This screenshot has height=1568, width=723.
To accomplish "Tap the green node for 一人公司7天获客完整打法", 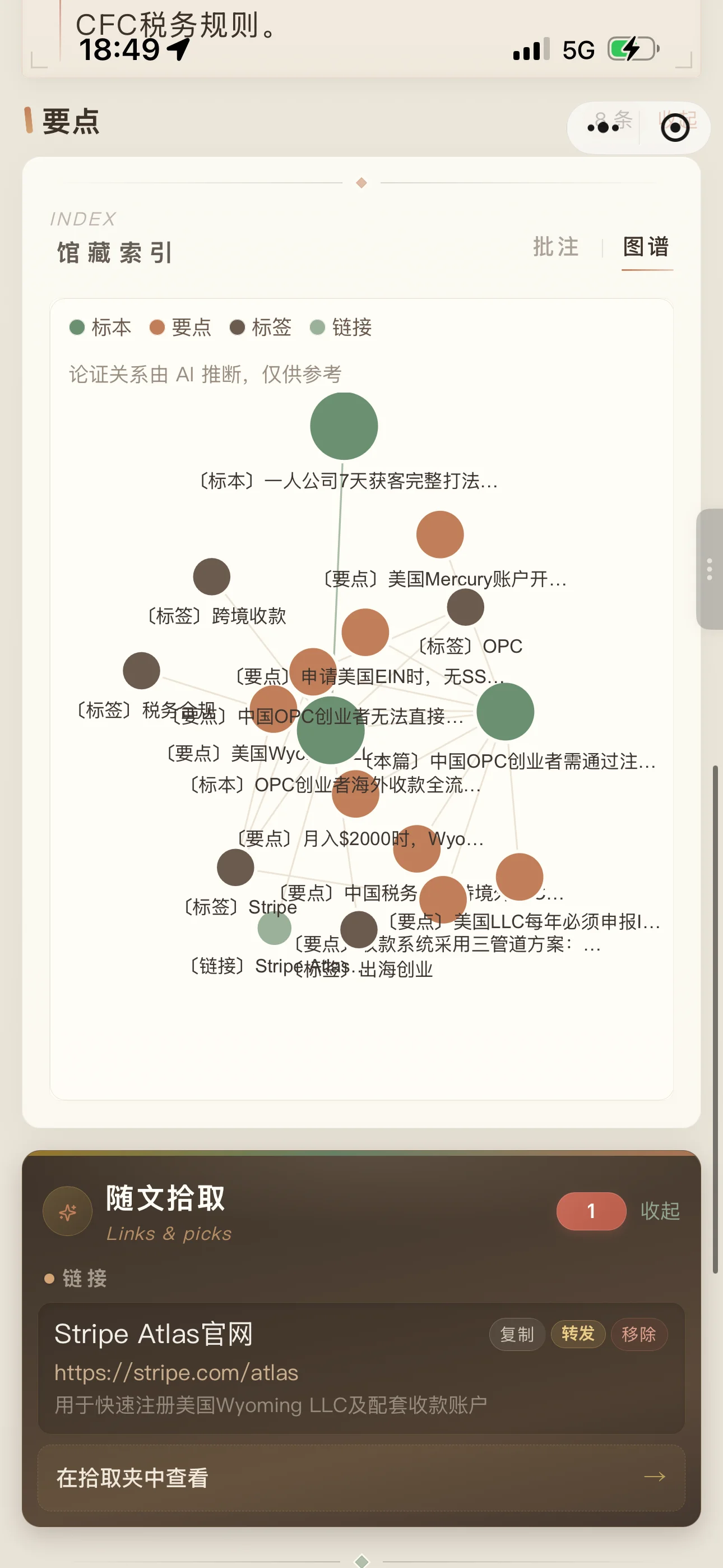I will pos(344,426).
